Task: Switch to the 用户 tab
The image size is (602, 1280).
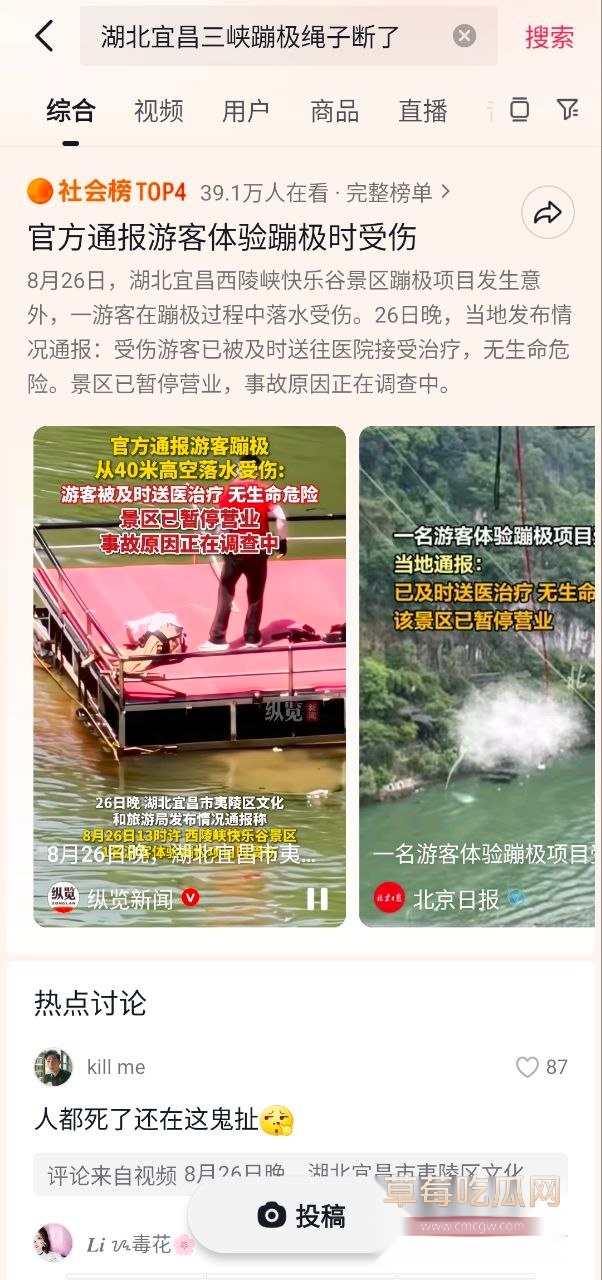Action: point(246,111)
